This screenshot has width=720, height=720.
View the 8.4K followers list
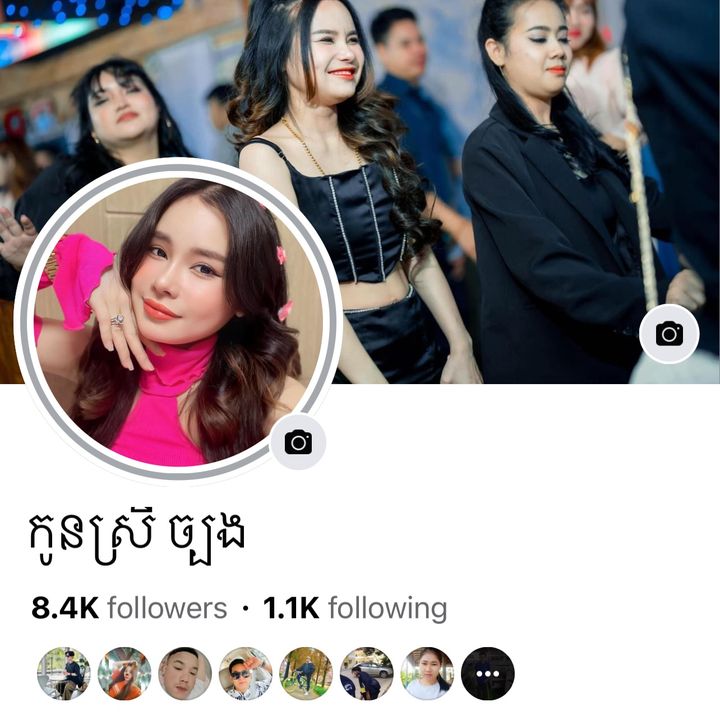pyautogui.click(x=130, y=608)
